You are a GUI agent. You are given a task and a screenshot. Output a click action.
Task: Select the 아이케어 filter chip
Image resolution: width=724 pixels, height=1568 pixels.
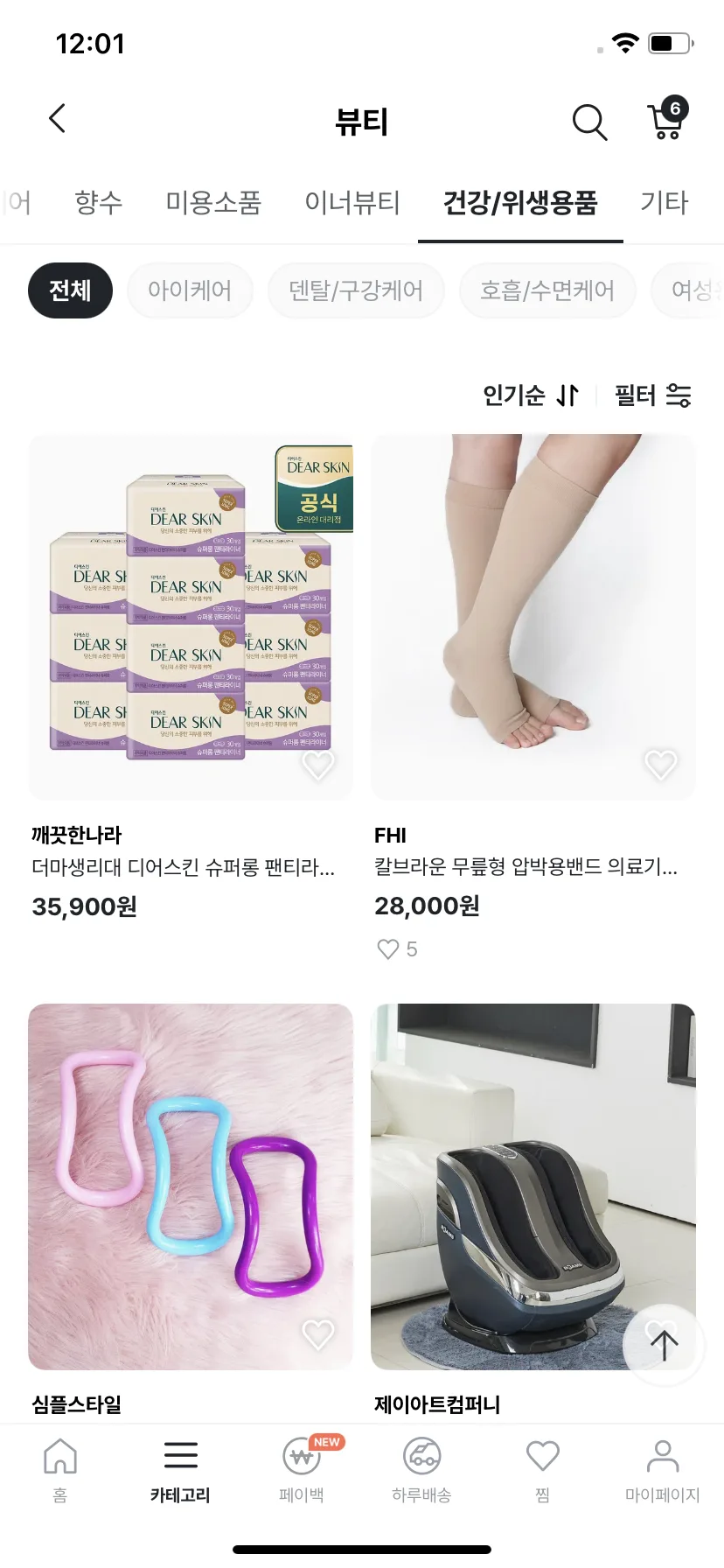(x=190, y=290)
